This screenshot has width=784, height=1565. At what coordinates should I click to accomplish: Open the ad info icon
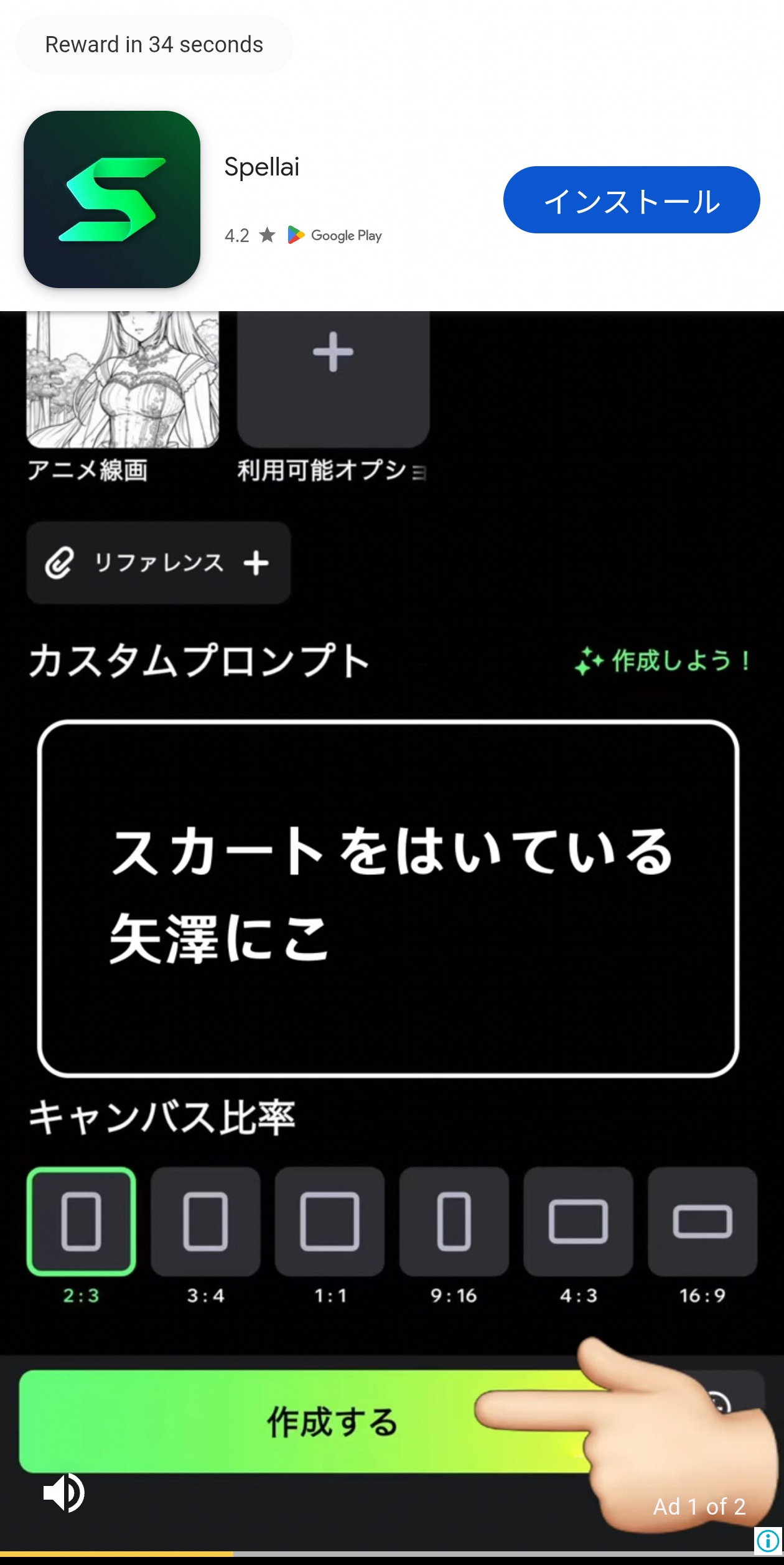tap(768, 1541)
